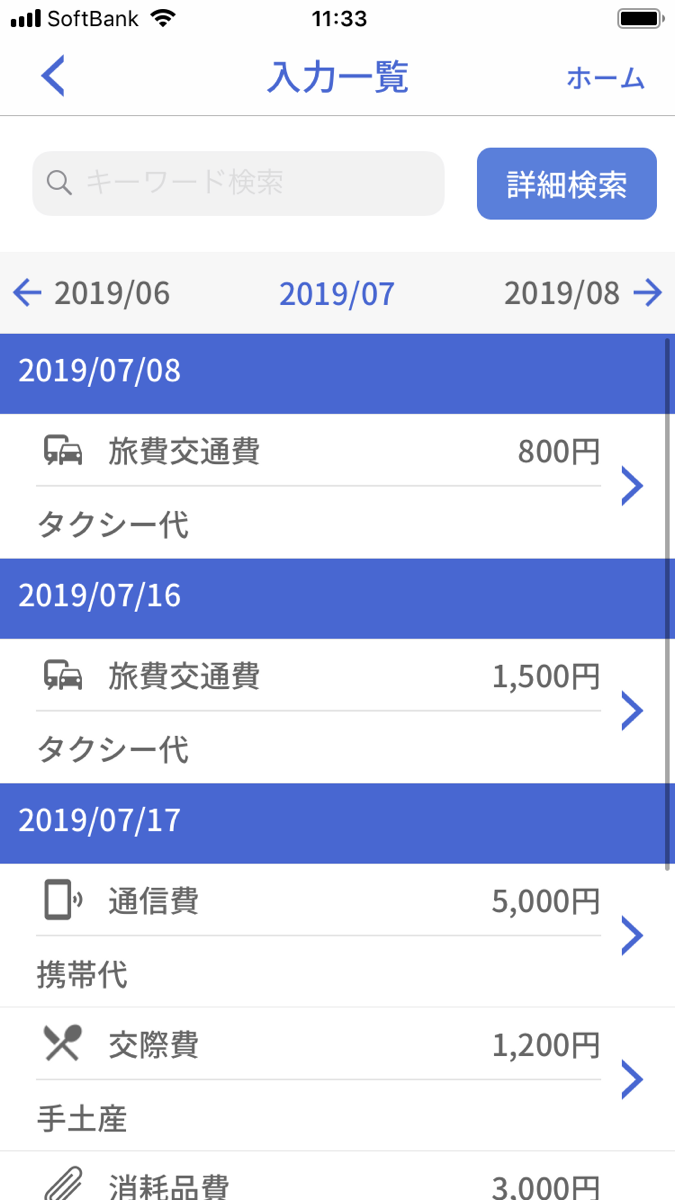This screenshot has height=1200, width=675.
Task: Open the 通信費 5,000円 携帯代 entry
Action: [337, 935]
